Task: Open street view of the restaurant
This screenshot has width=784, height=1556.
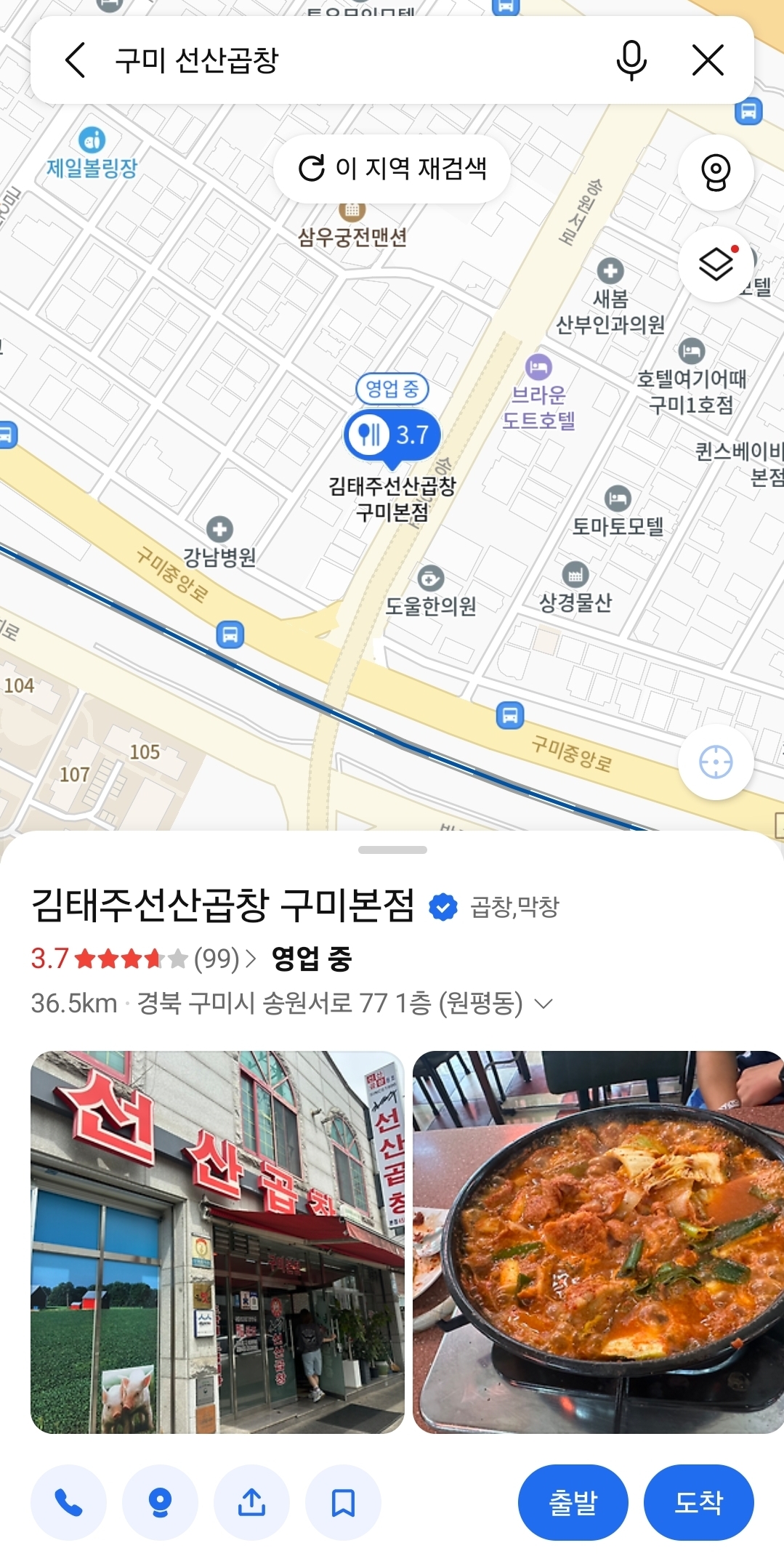Action: point(160,1502)
